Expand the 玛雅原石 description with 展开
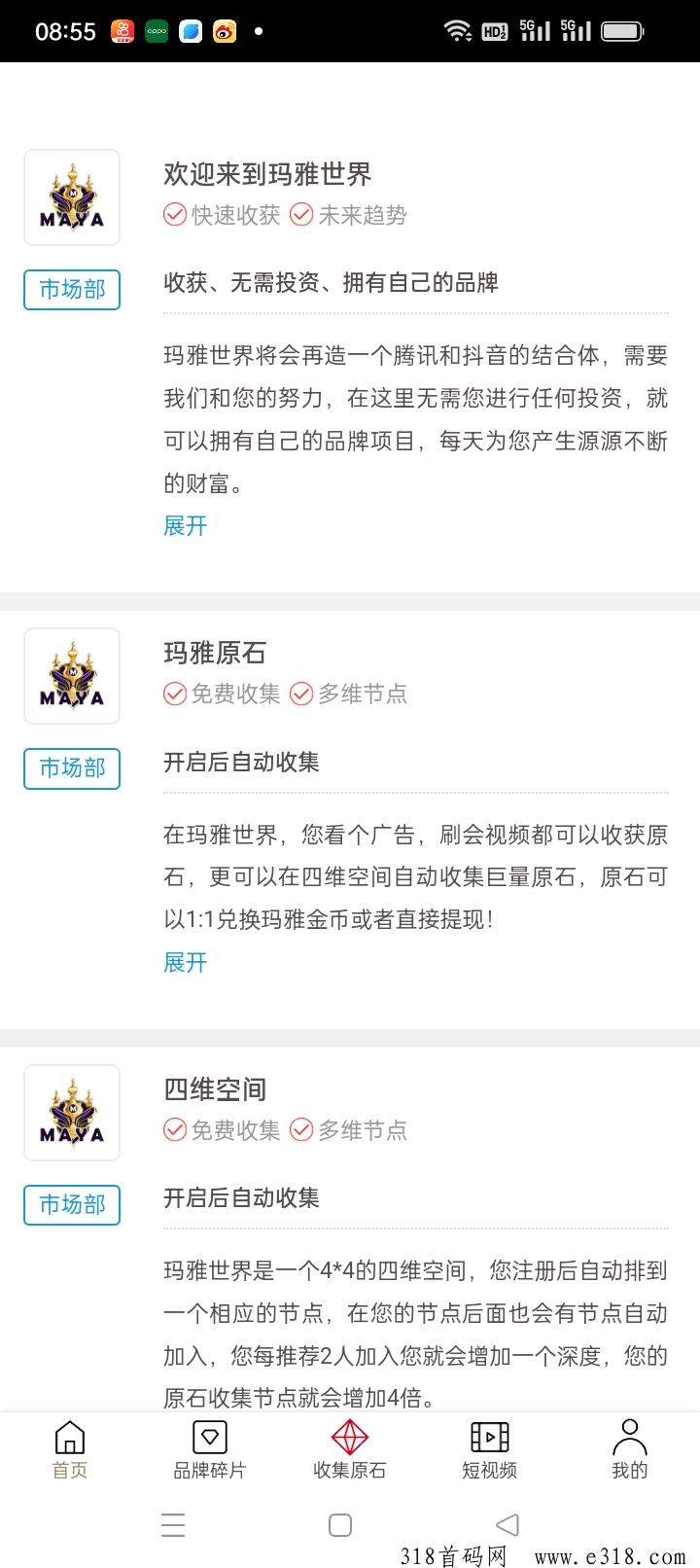Screen dimensions: 700x1568 click(185, 963)
